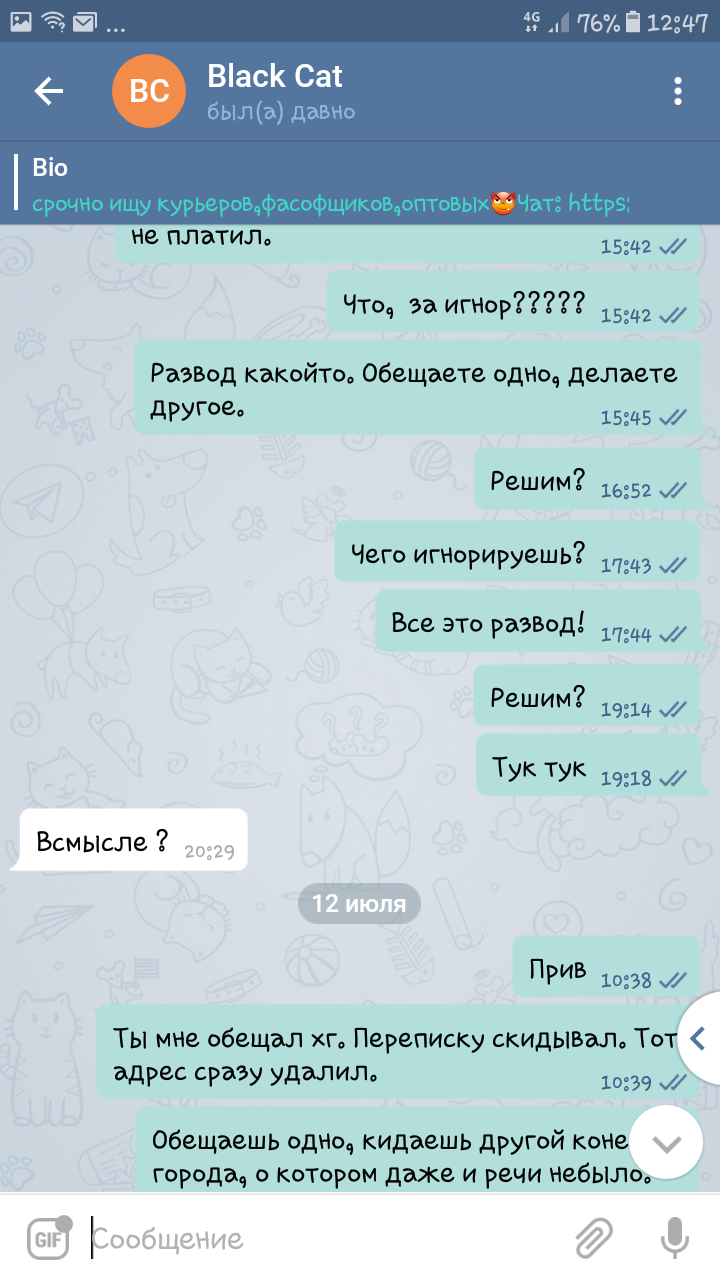Open the https link in the Bio banner

pyautogui.click(x=599, y=204)
